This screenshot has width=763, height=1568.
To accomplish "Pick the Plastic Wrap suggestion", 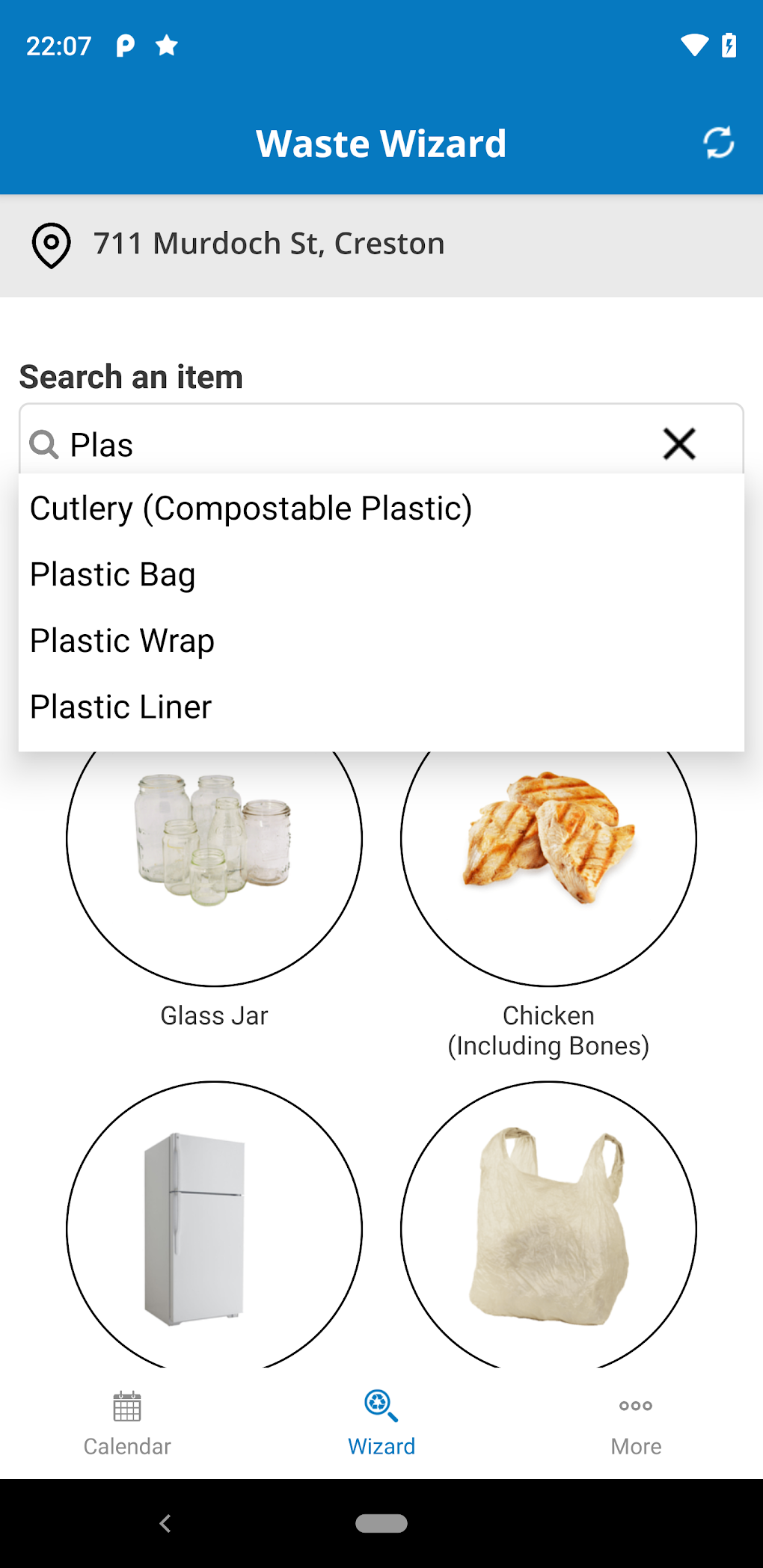I will [x=123, y=641].
